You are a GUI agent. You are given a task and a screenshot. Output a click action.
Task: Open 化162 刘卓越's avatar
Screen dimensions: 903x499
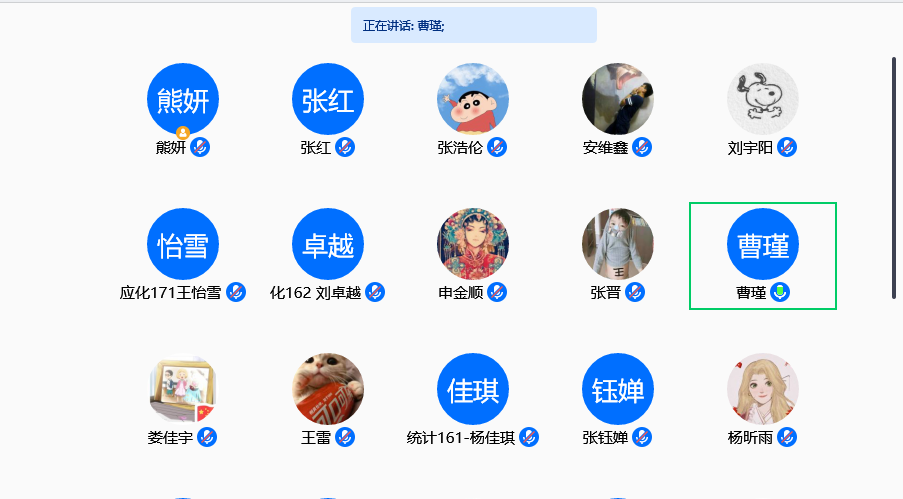tap(328, 244)
